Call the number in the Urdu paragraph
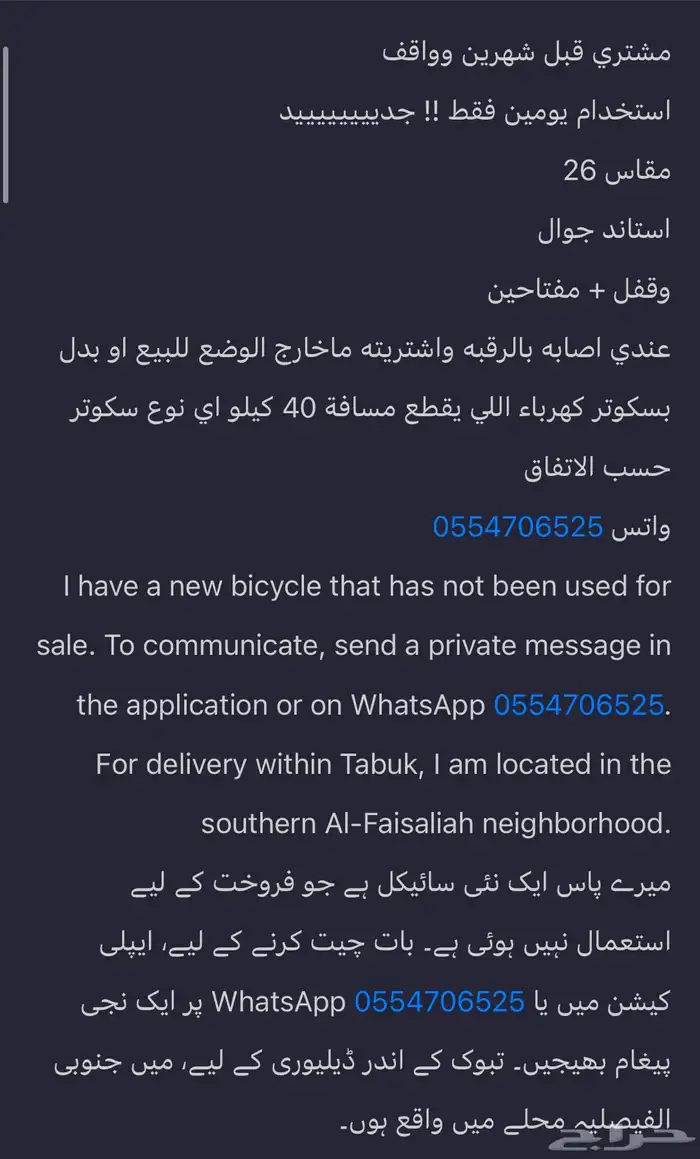The height and width of the screenshot is (1159, 700). (x=440, y=1001)
